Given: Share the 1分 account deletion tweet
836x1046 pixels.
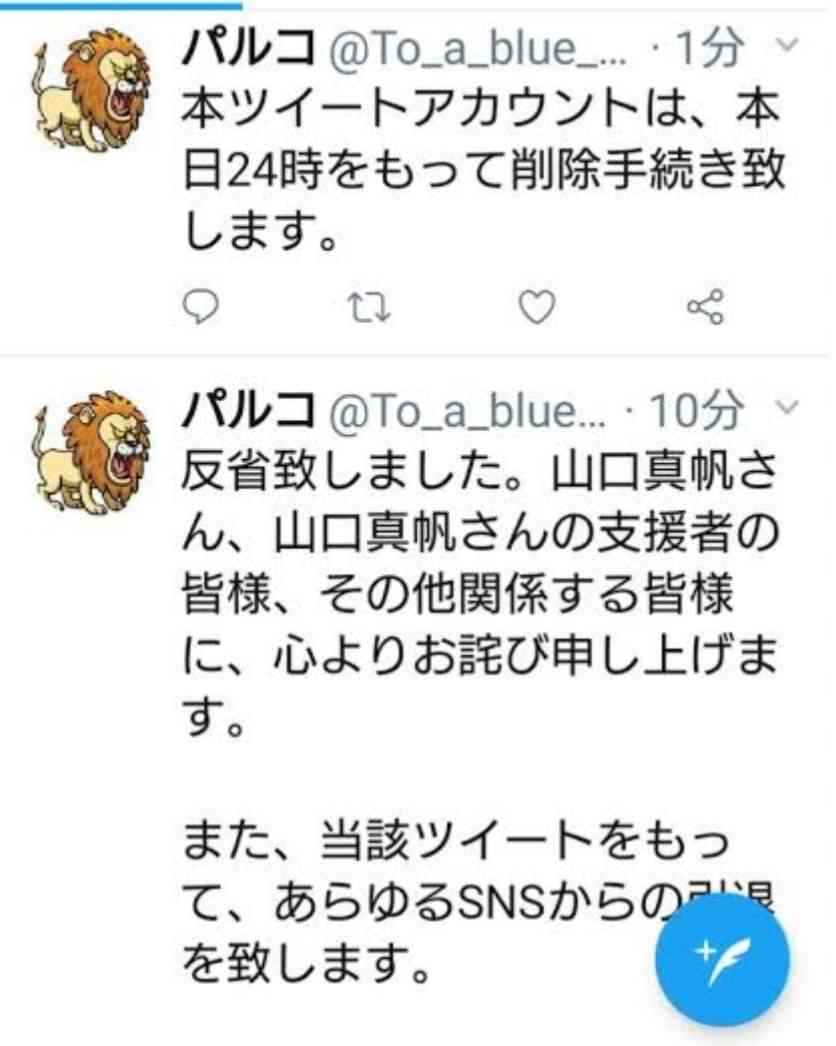Looking at the screenshot, I should click(705, 311).
